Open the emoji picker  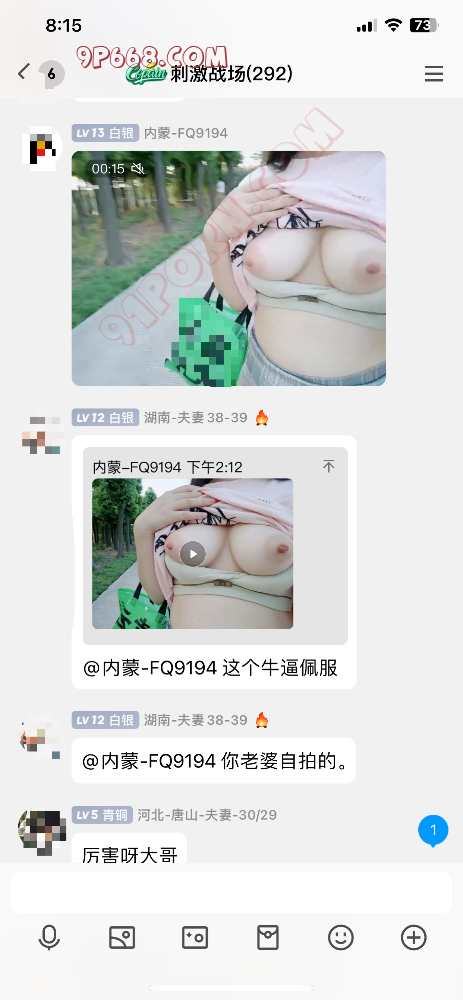pos(341,938)
